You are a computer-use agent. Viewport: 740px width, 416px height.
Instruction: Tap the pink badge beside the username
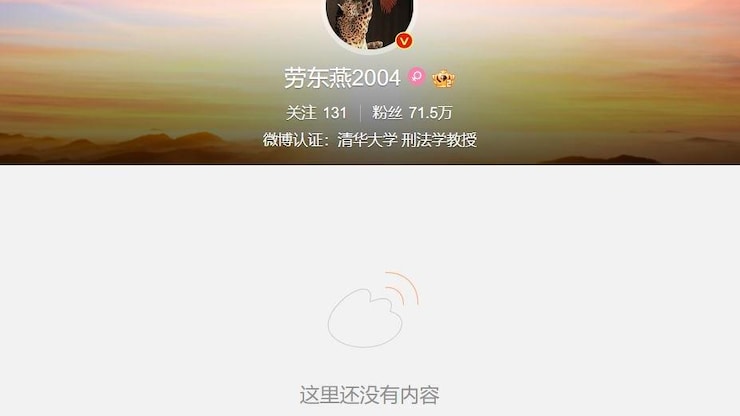point(416,77)
